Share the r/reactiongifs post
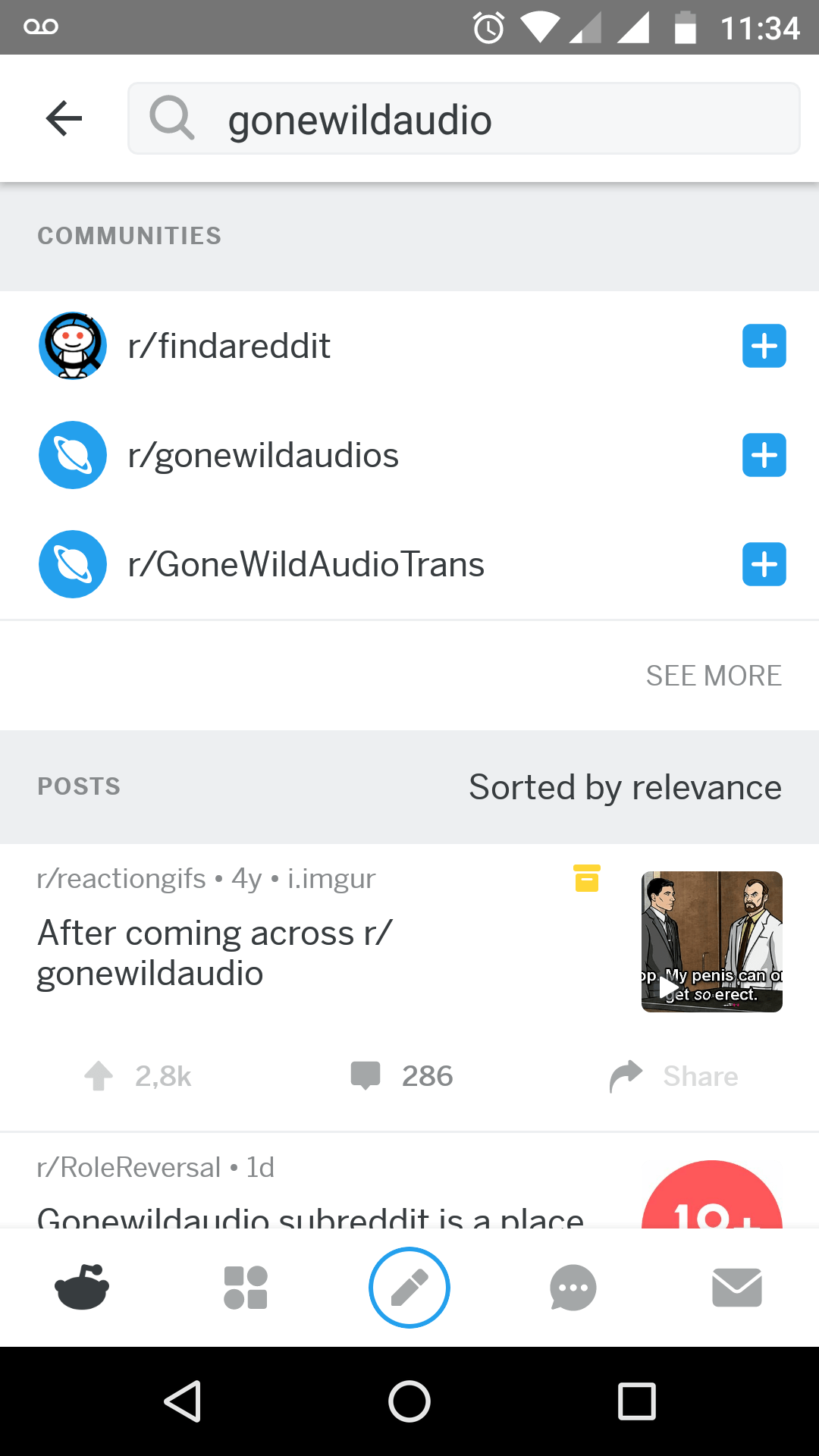This screenshot has height=1456, width=819. coord(673,1076)
